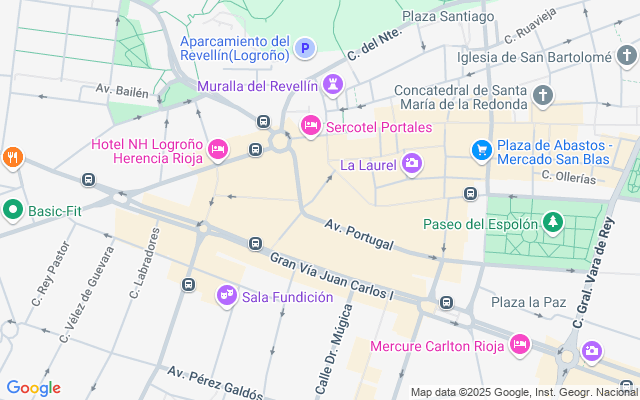Screen dimensions: 640x400
Task: Select the Sala Fundición theater pin
Action: point(226,295)
